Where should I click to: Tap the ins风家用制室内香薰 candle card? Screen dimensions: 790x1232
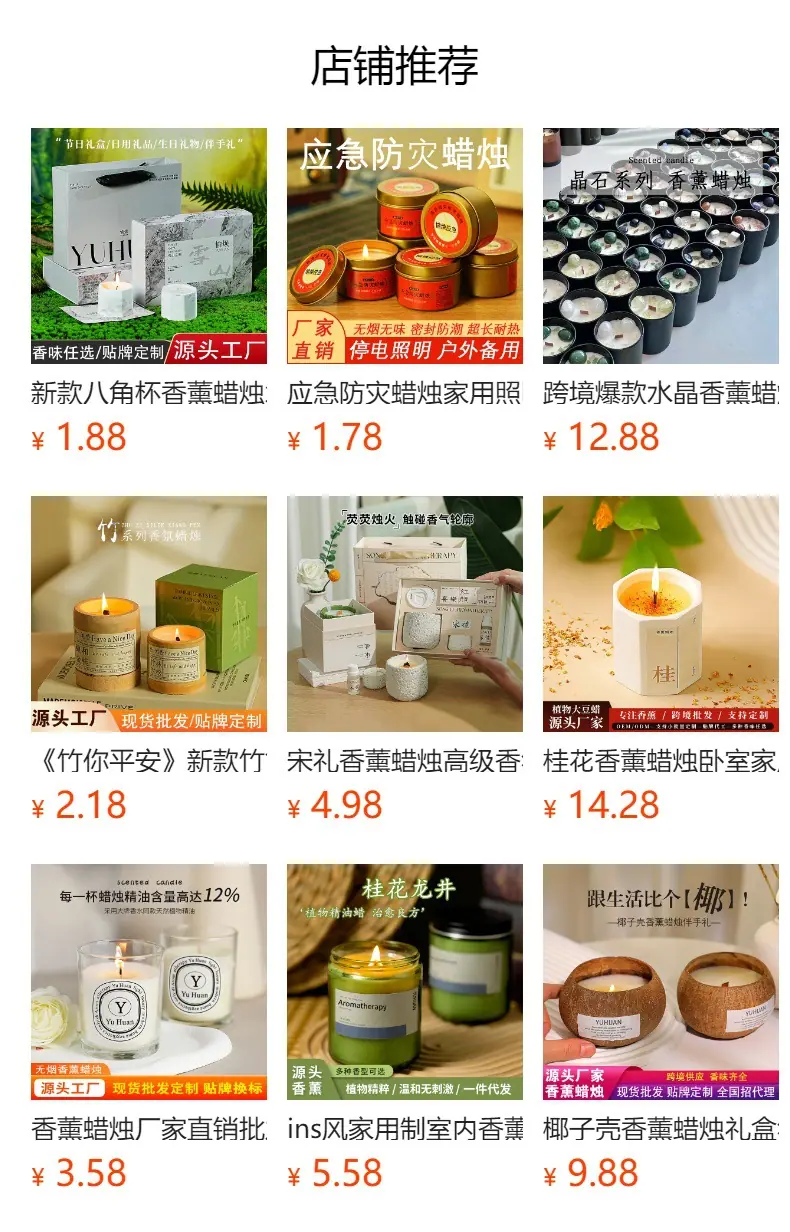405,1027
